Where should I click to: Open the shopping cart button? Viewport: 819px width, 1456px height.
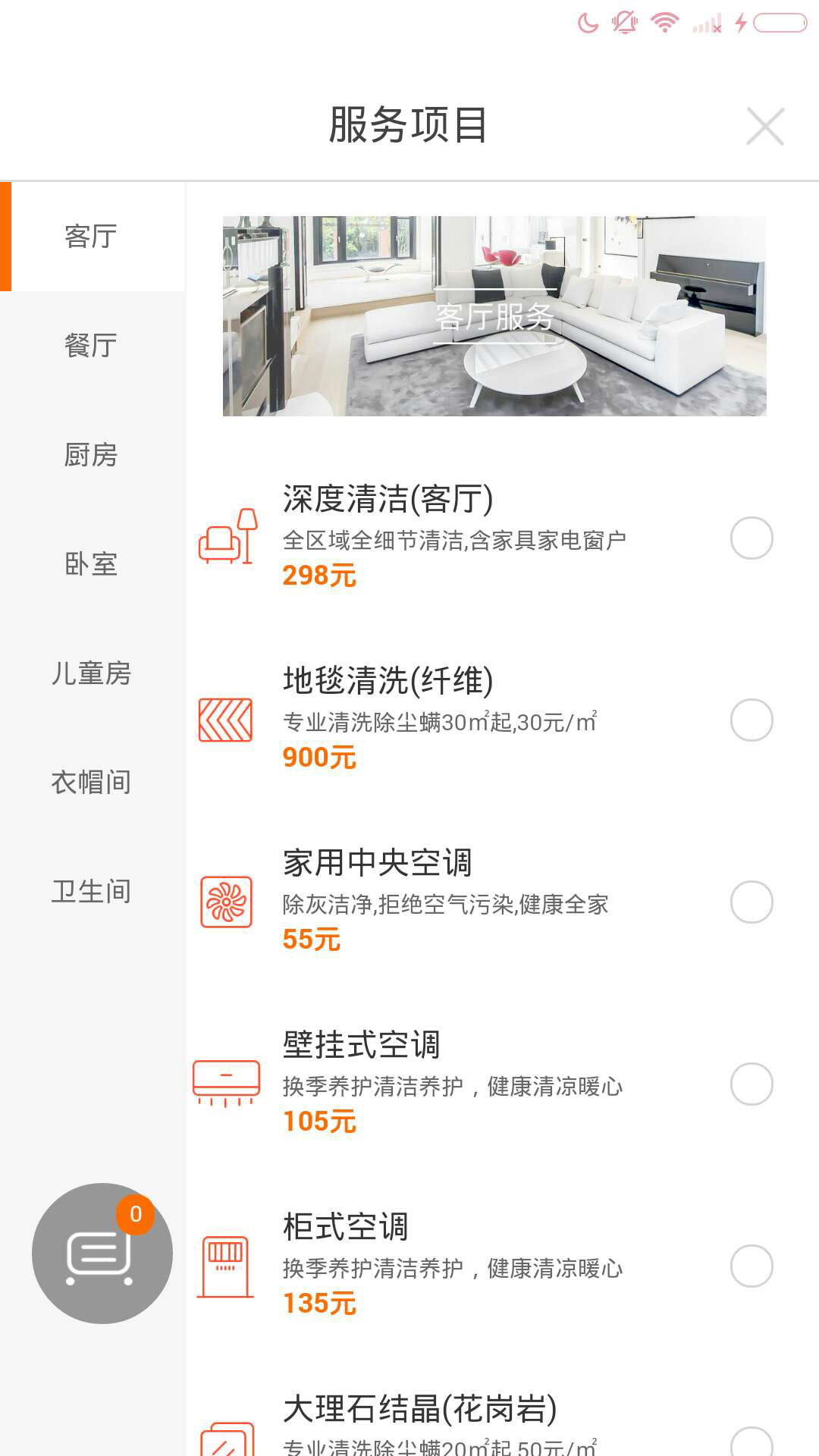pyautogui.click(x=102, y=1254)
